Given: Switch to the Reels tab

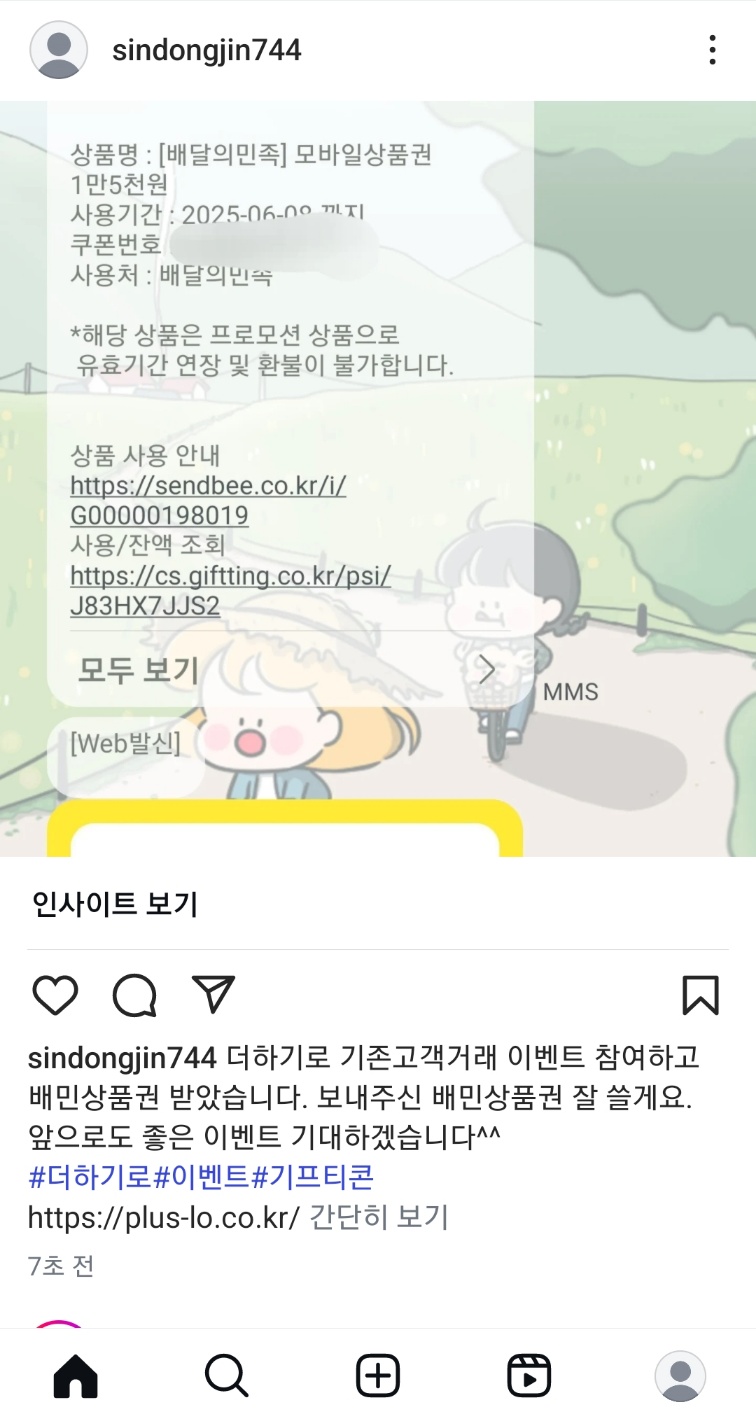Looking at the screenshot, I should pos(529,1377).
